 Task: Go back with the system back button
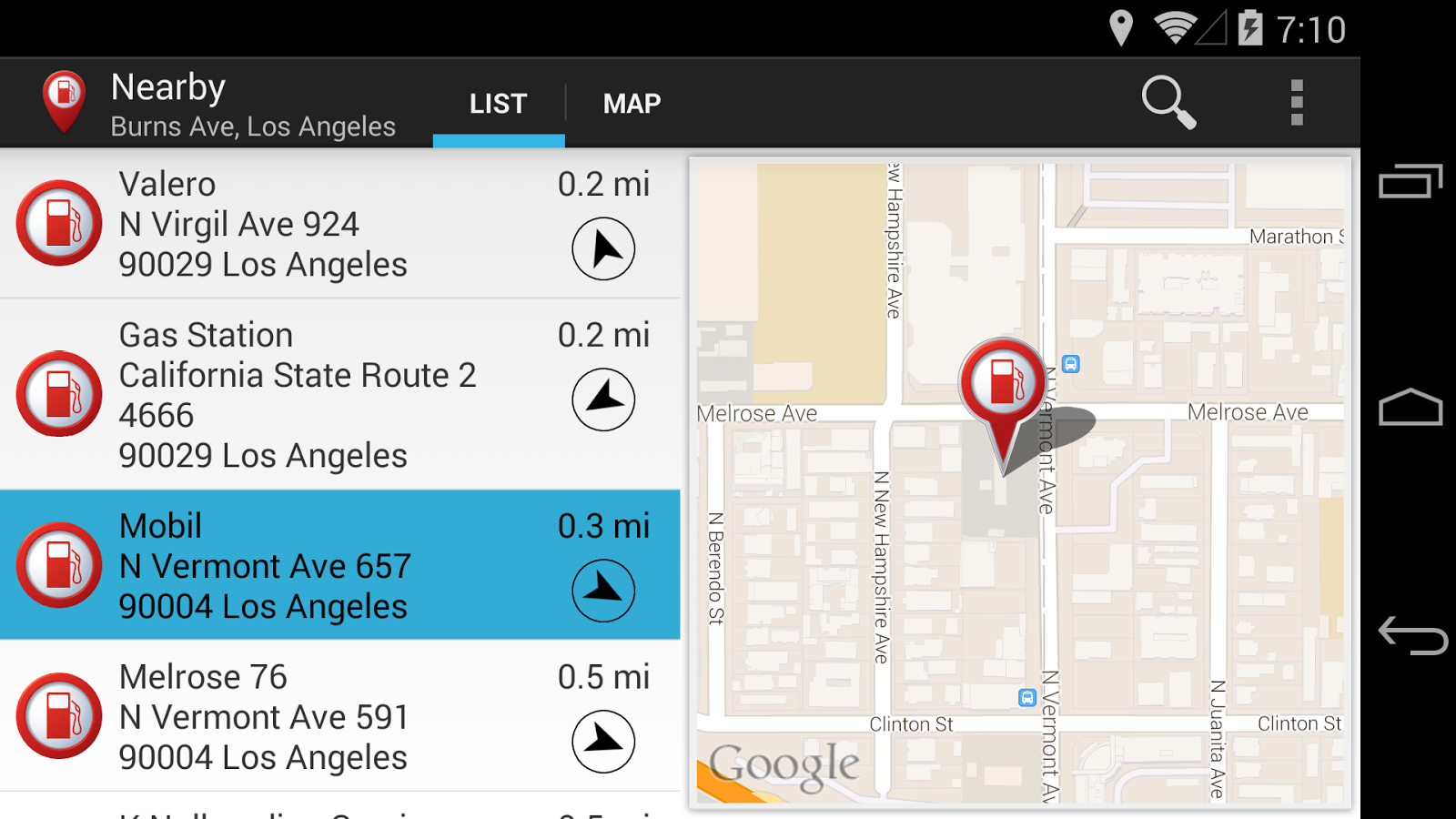tap(1411, 634)
